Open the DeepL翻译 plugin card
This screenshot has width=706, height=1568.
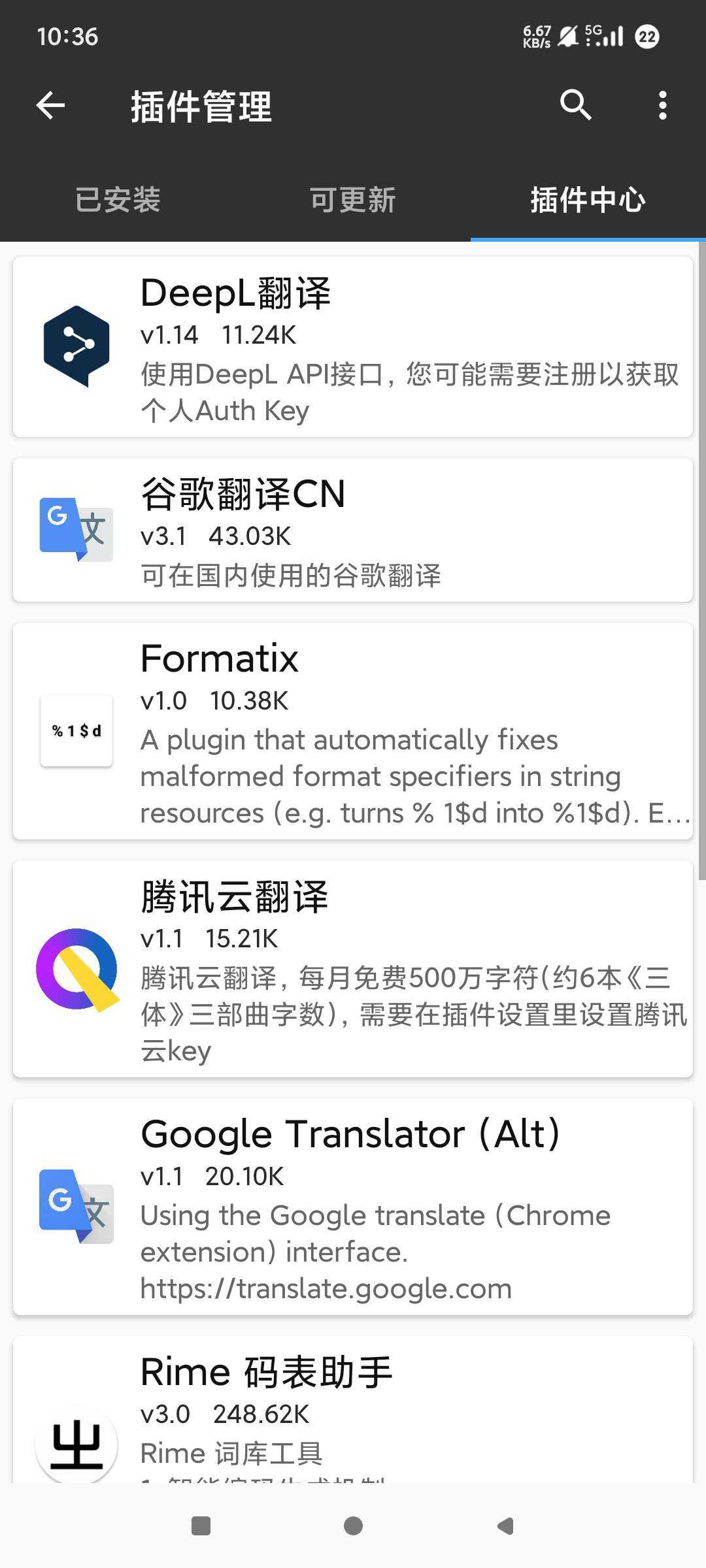click(x=353, y=346)
